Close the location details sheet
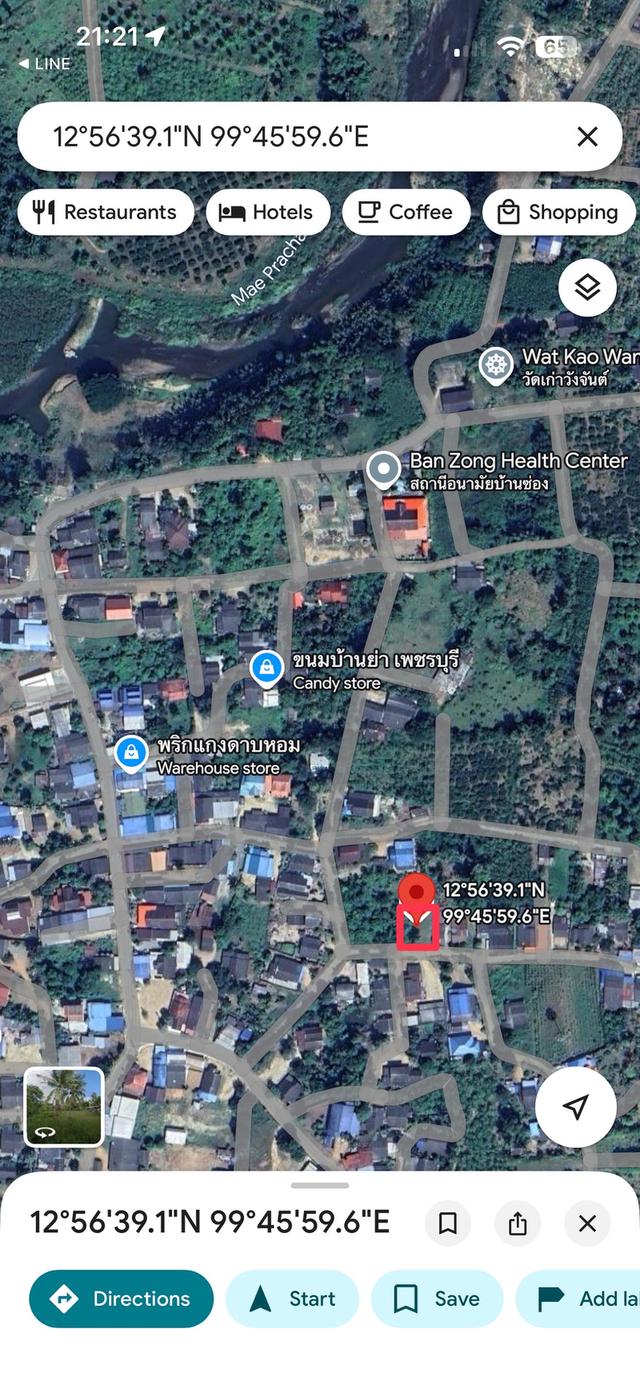This screenshot has width=640, height=1389. tap(587, 1223)
